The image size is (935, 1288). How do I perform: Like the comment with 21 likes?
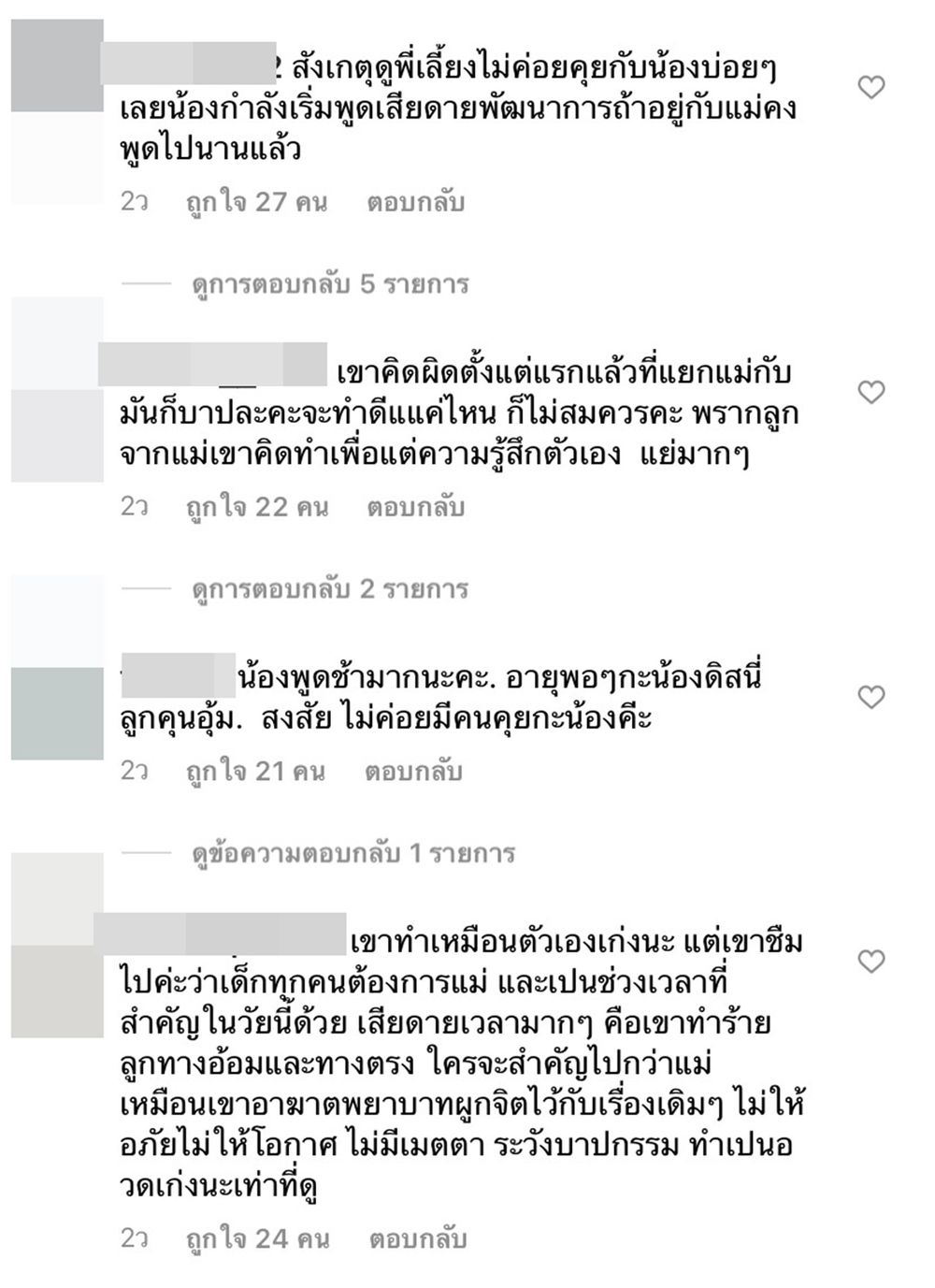870,697
